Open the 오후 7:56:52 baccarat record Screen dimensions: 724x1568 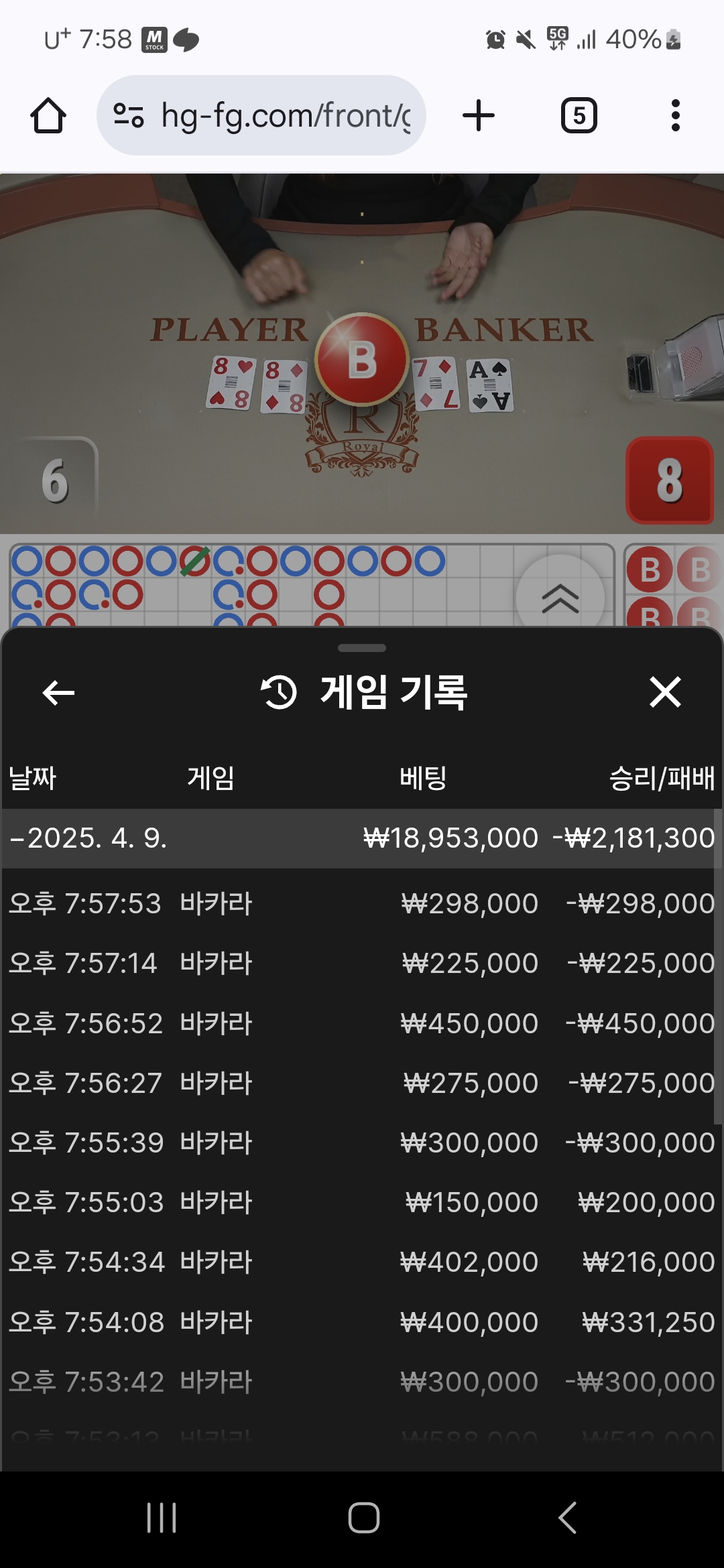(x=362, y=1024)
